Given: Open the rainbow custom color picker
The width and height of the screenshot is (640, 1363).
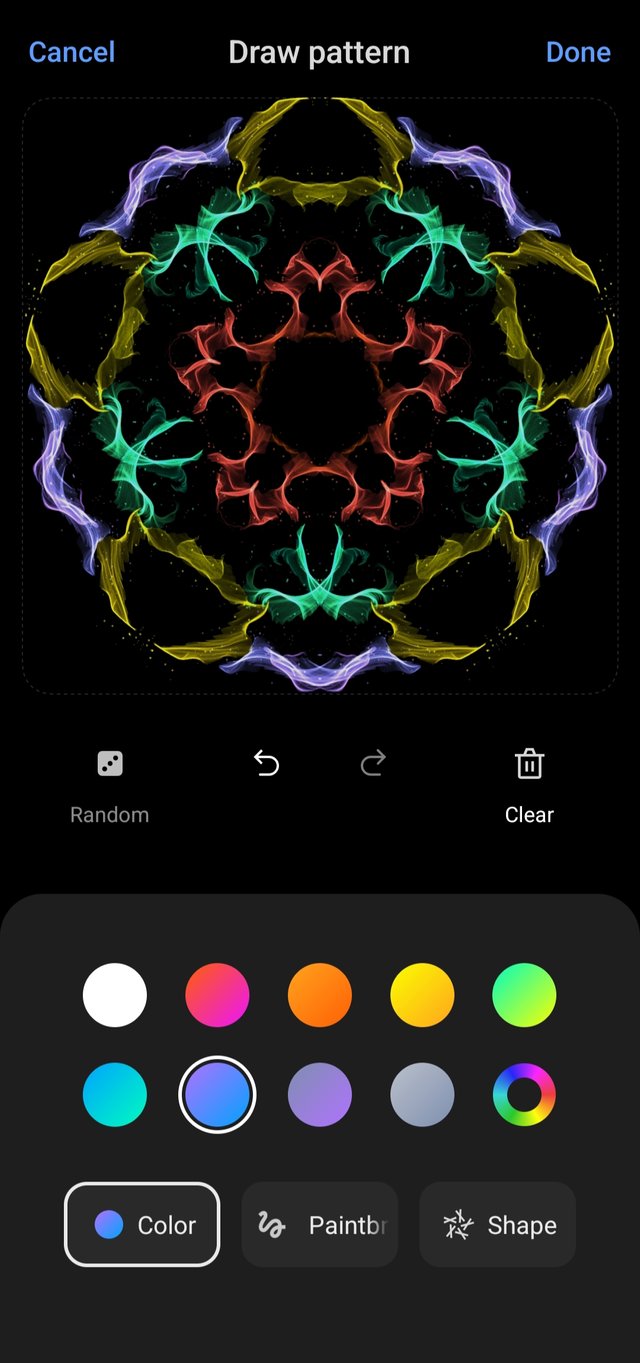Looking at the screenshot, I should [x=524, y=1095].
